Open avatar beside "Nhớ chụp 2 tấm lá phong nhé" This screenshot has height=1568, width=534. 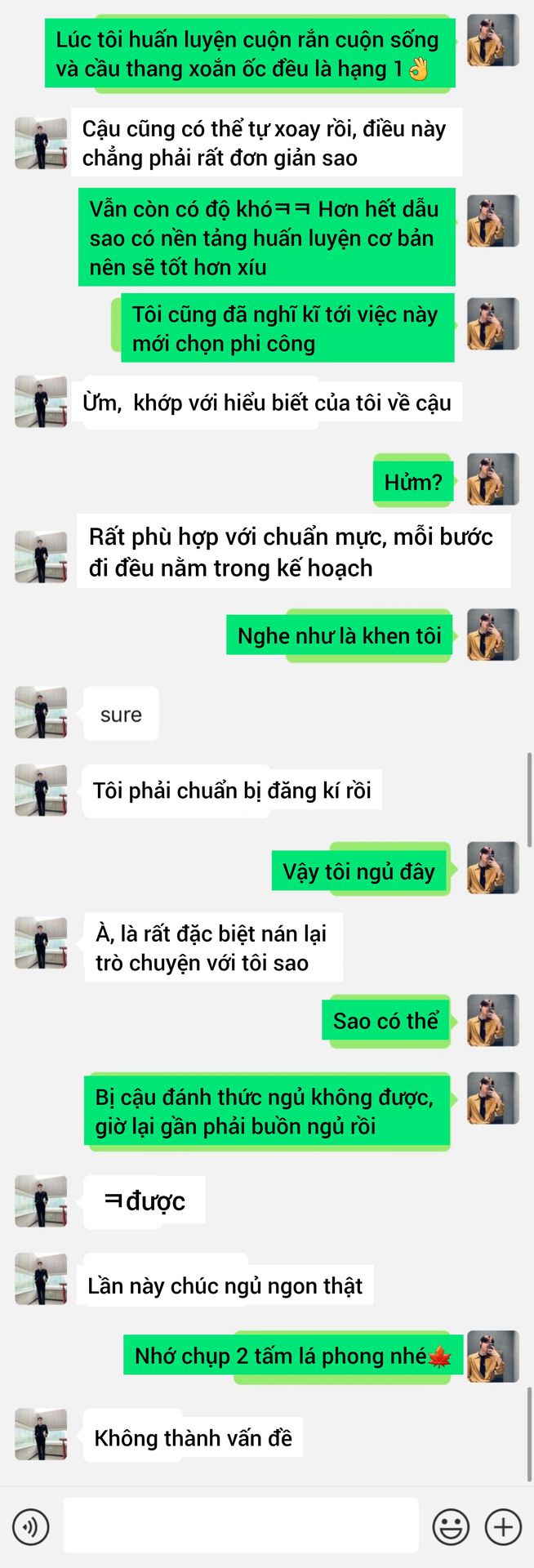tap(492, 1356)
